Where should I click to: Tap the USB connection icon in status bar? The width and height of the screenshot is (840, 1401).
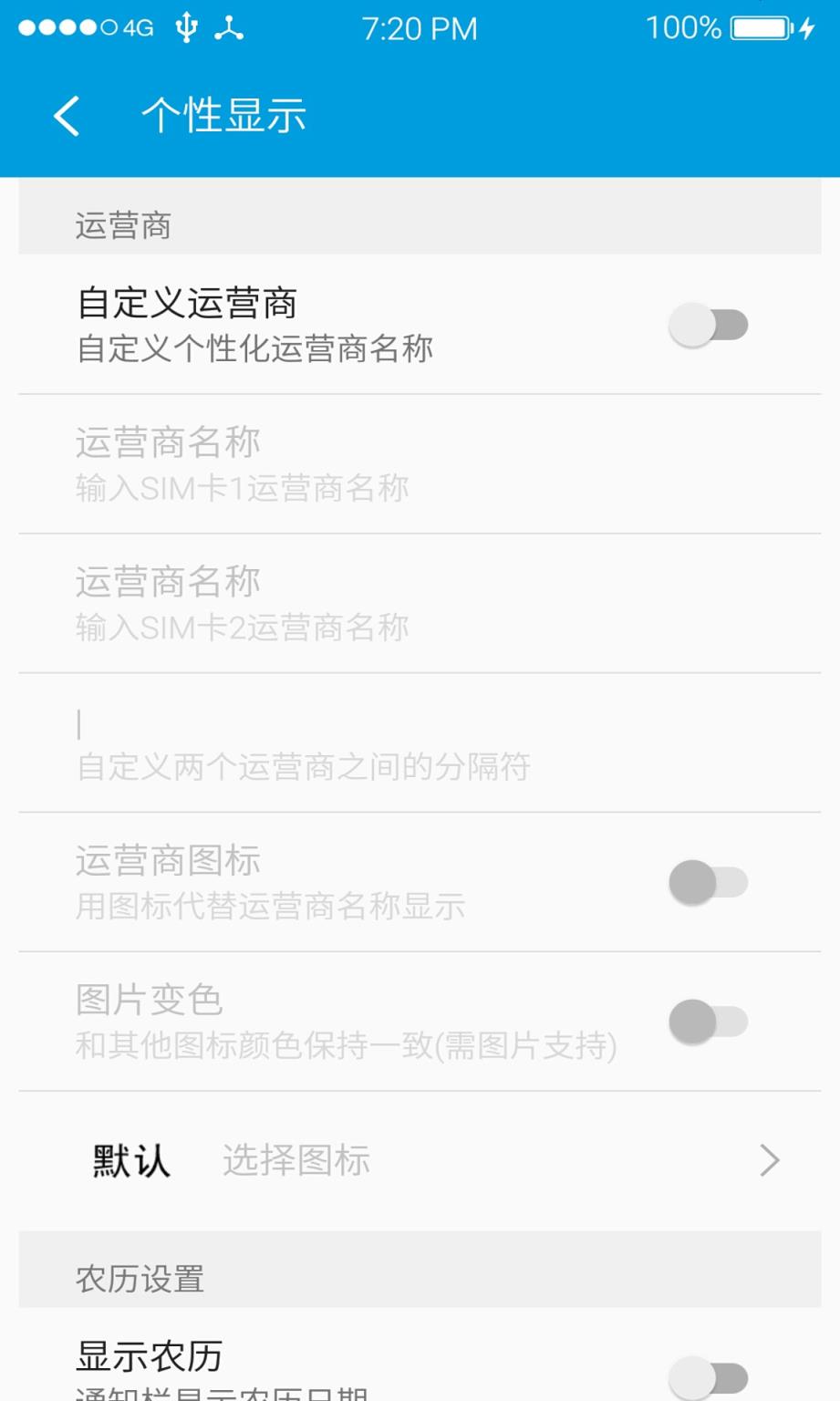point(187,28)
